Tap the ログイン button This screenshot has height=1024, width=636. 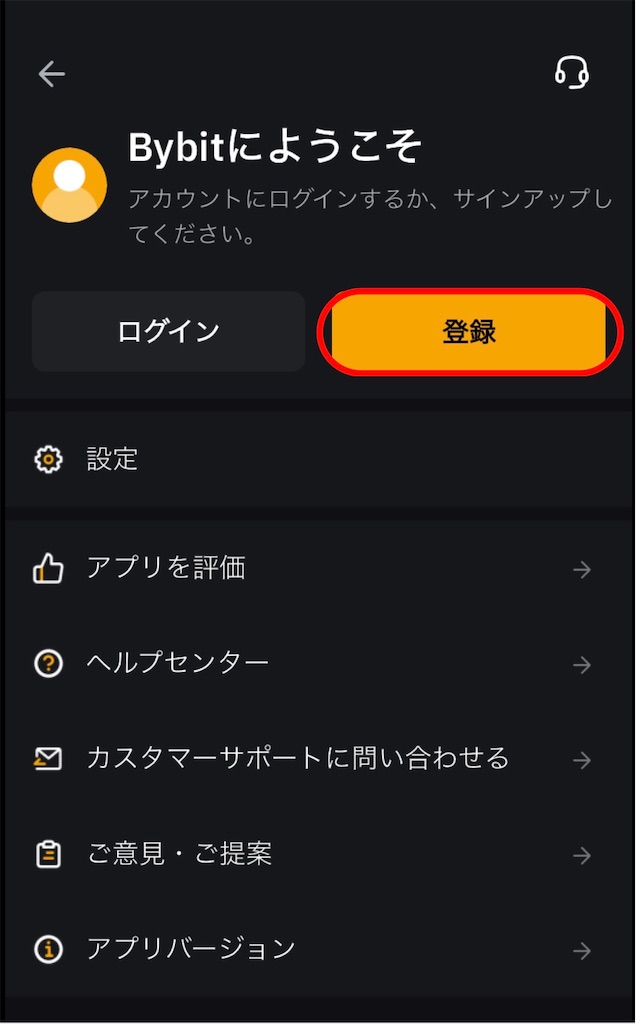[x=168, y=332]
